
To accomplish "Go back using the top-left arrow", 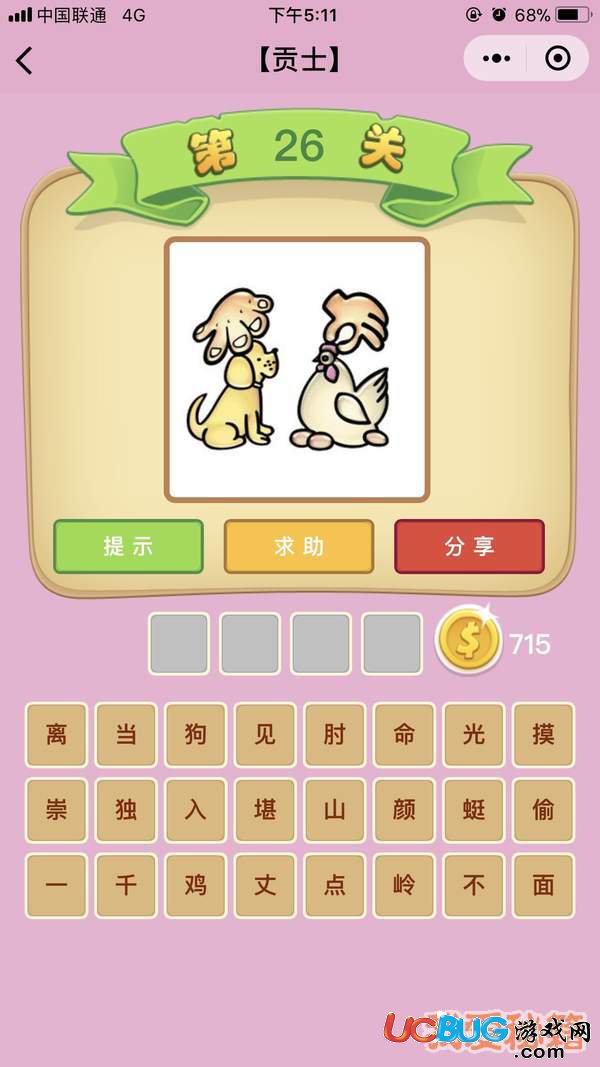I will click(25, 60).
